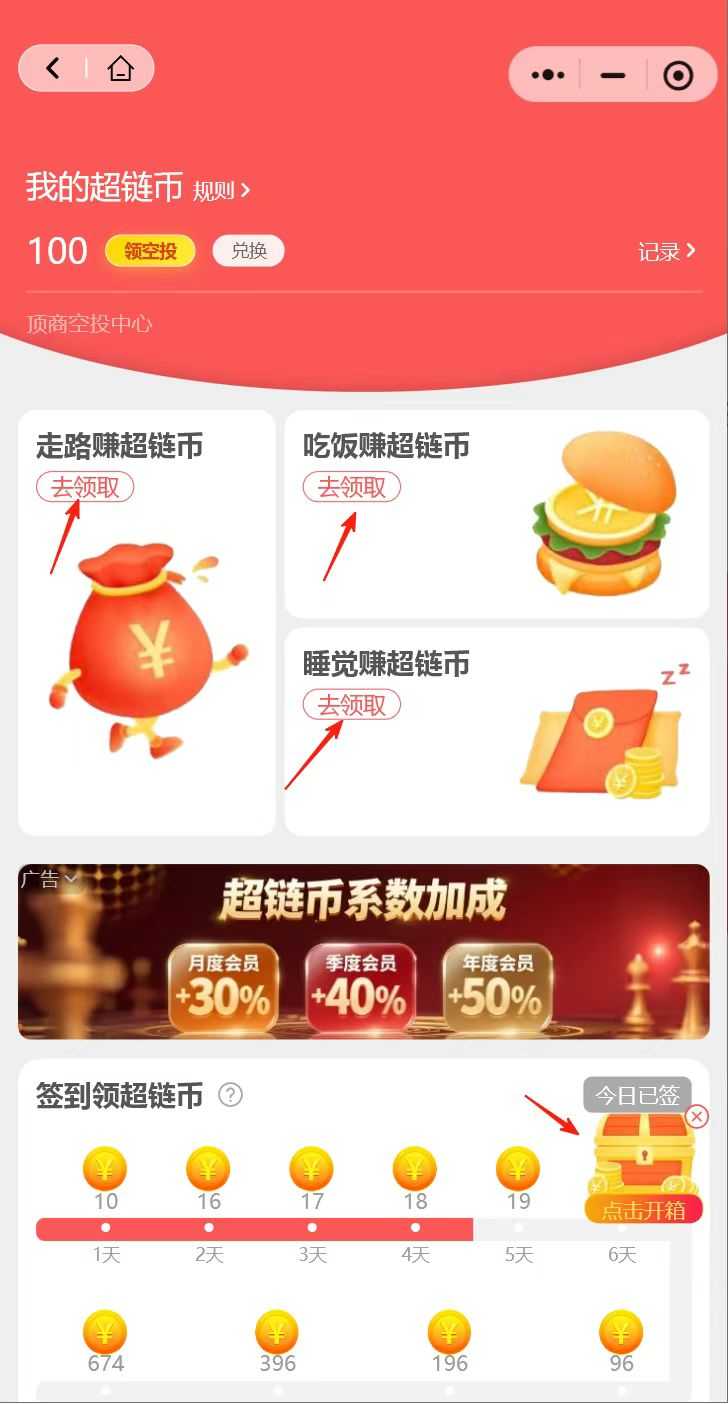Go back using the top-left arrow

pos(53,68)
